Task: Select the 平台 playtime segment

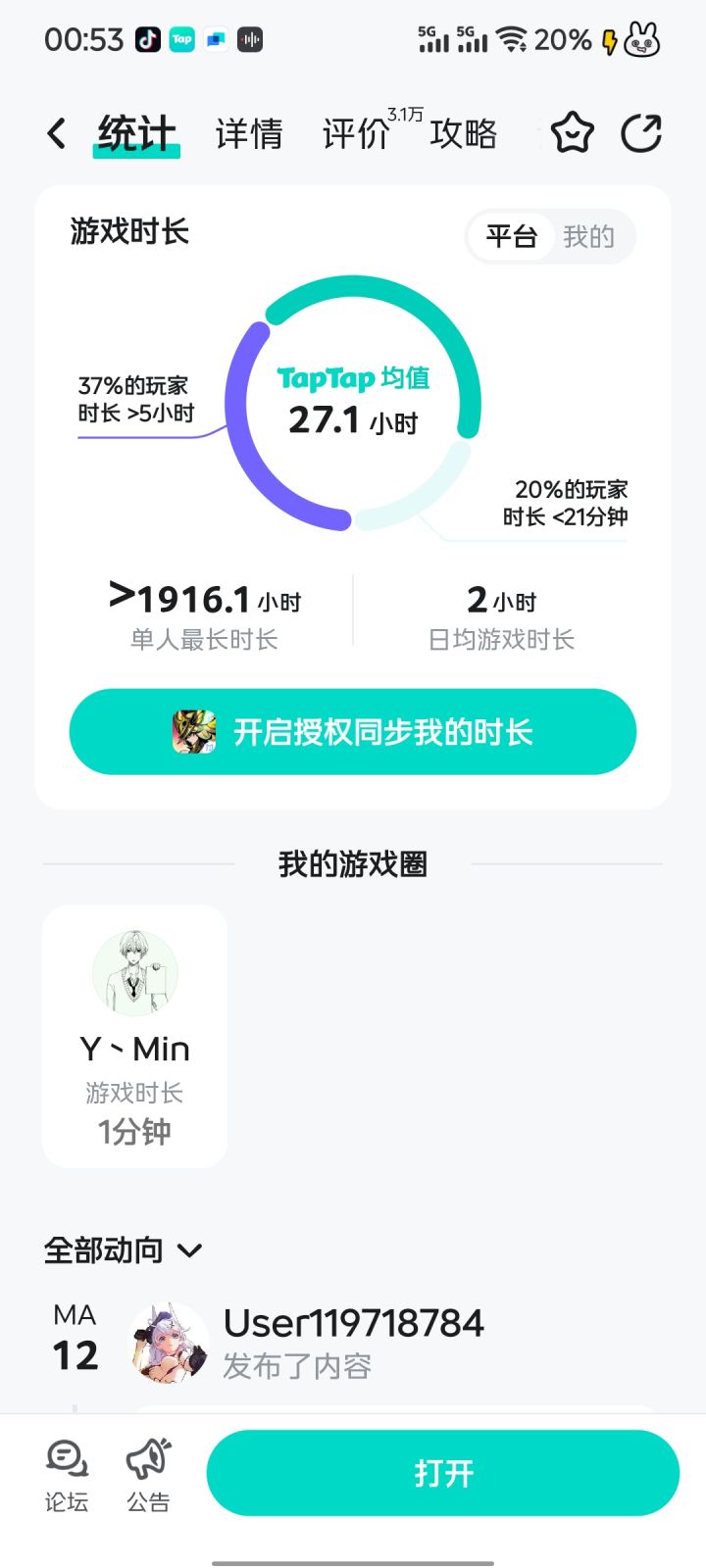Action: 511,236
